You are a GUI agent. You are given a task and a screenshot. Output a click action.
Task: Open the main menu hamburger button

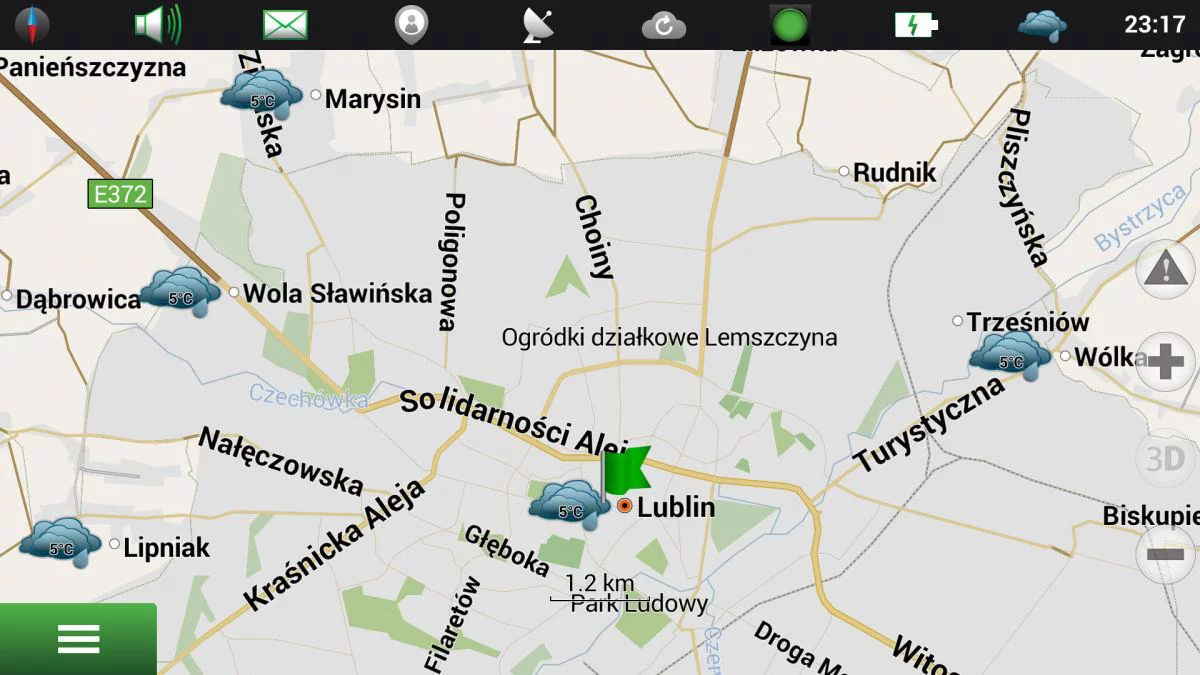tap(78, 639)
